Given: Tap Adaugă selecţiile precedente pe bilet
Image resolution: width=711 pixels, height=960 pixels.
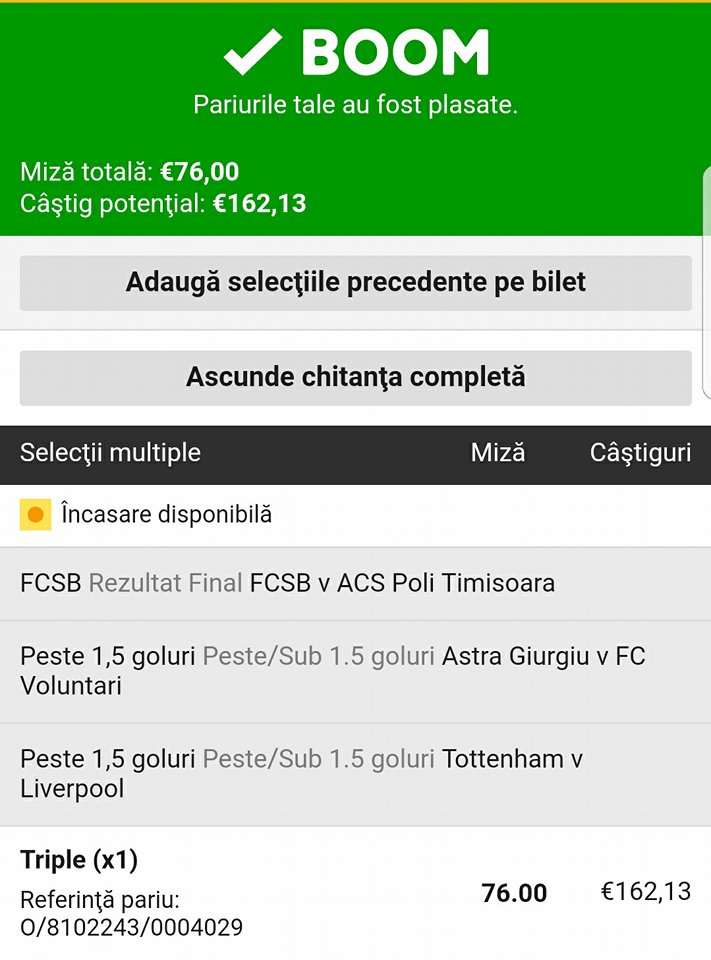Looking at the screenshot, I should [x=355, y=283].
